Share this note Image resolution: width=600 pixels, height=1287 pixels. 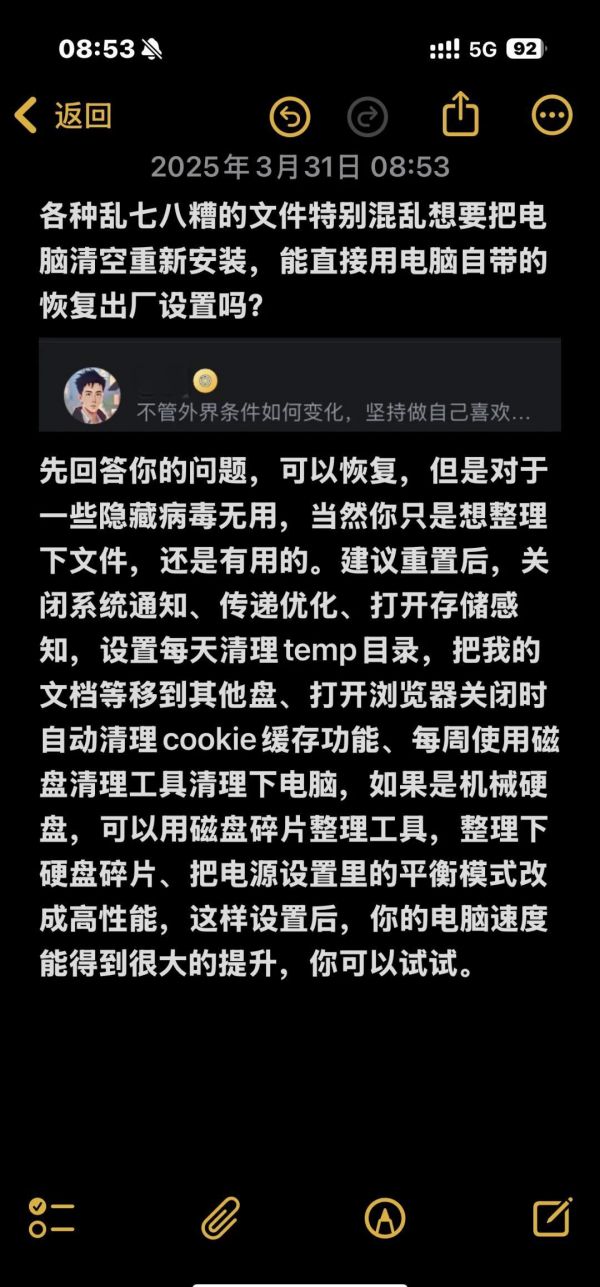point(460,113)
